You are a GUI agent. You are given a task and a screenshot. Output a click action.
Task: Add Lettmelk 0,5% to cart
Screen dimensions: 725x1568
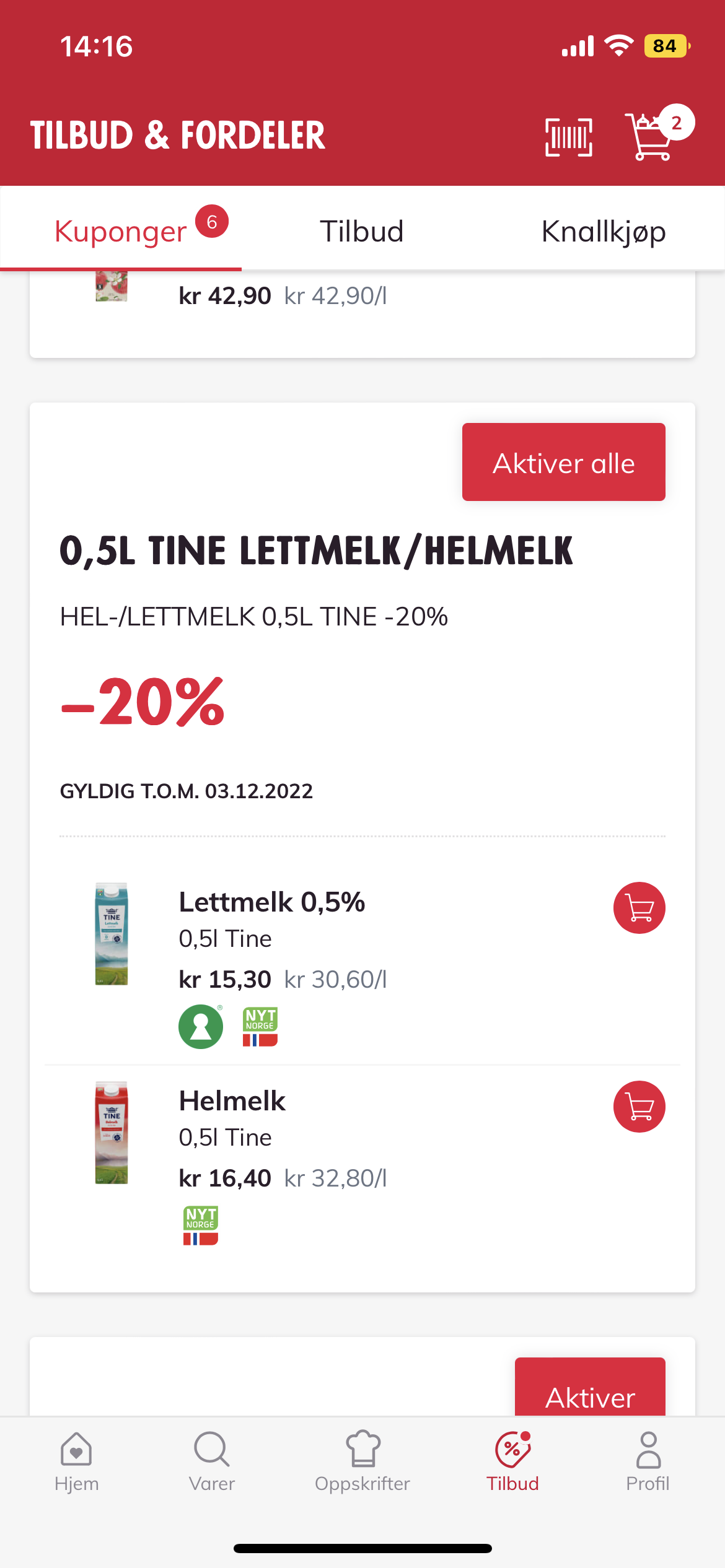point(639,908)
